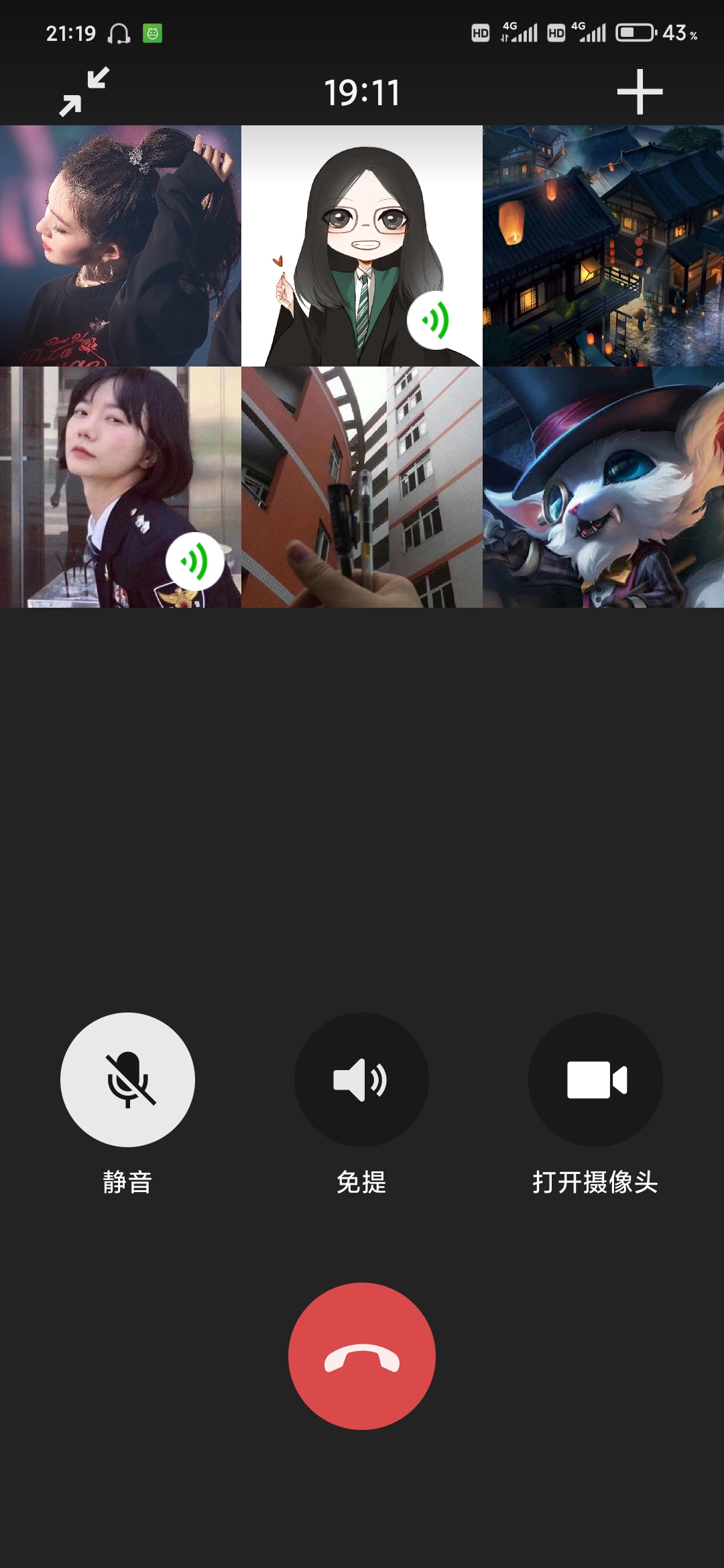Hang up the call with red button
The height and width of the screenshot is (1568, 724).
[362, 1356]
